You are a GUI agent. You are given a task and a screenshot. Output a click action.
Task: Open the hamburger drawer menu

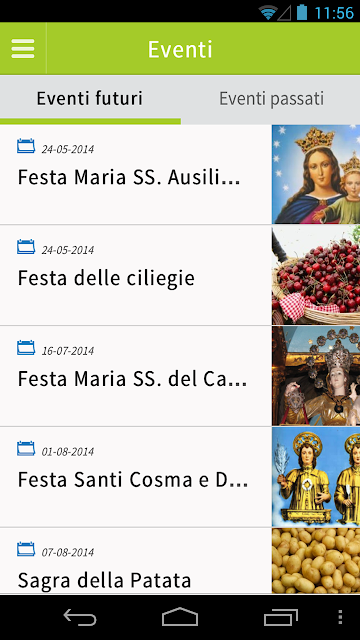click(23, 49)
